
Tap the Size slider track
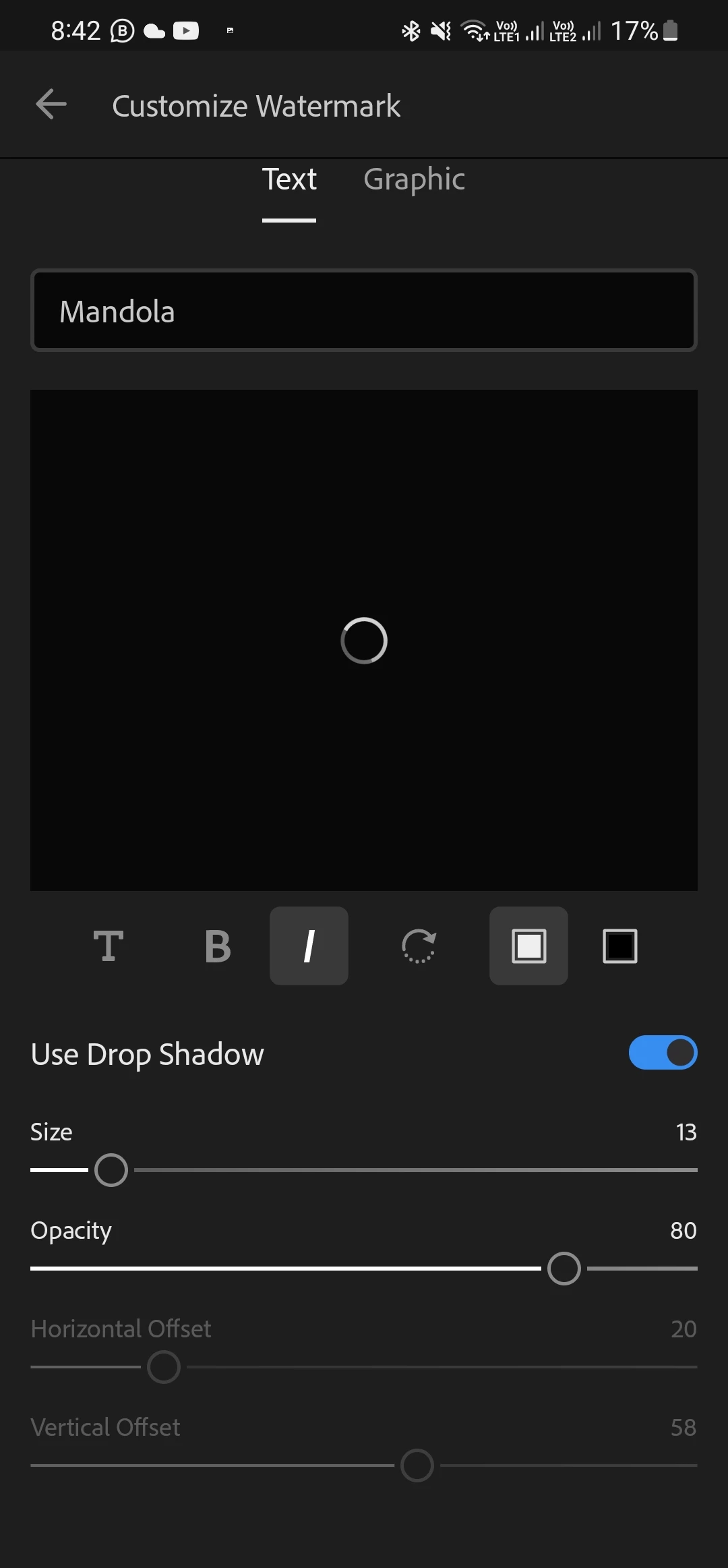(404, 1170)
